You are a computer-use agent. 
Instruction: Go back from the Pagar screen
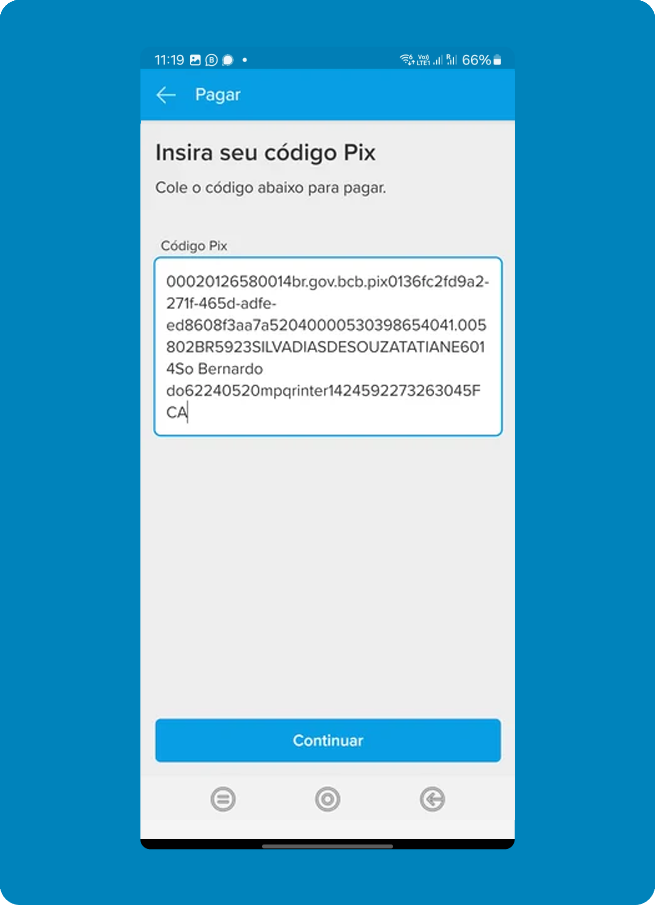(x=166, y=95)
